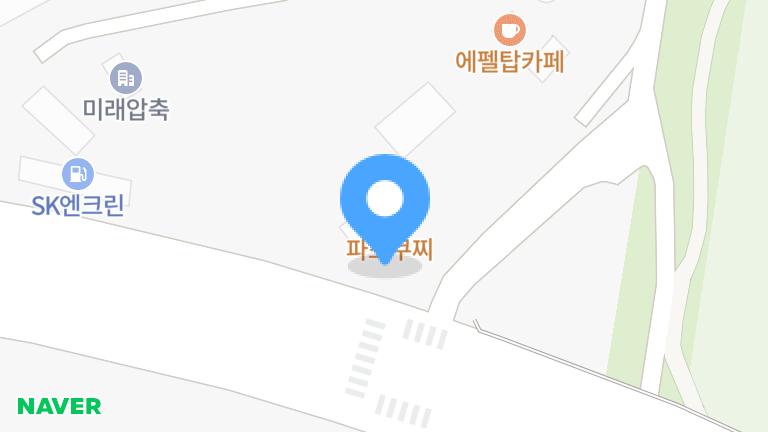Image resolution: width=768 pixels, height=432 pixels.
Task: Tap the 에펠탑카페 coffee marker
Action: click(510, 29)
